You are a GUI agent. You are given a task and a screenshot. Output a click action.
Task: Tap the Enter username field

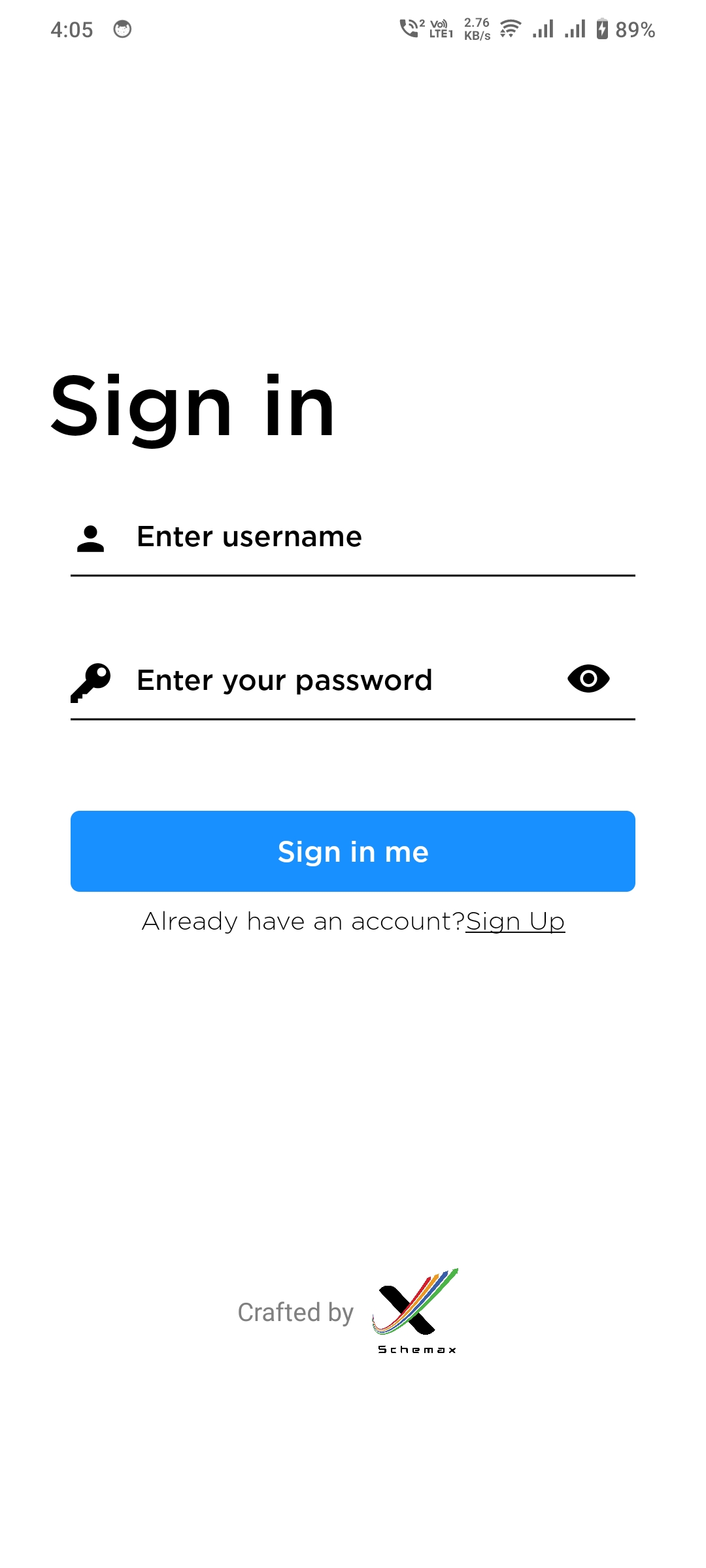pyautogui.click(x=353, y=538)
